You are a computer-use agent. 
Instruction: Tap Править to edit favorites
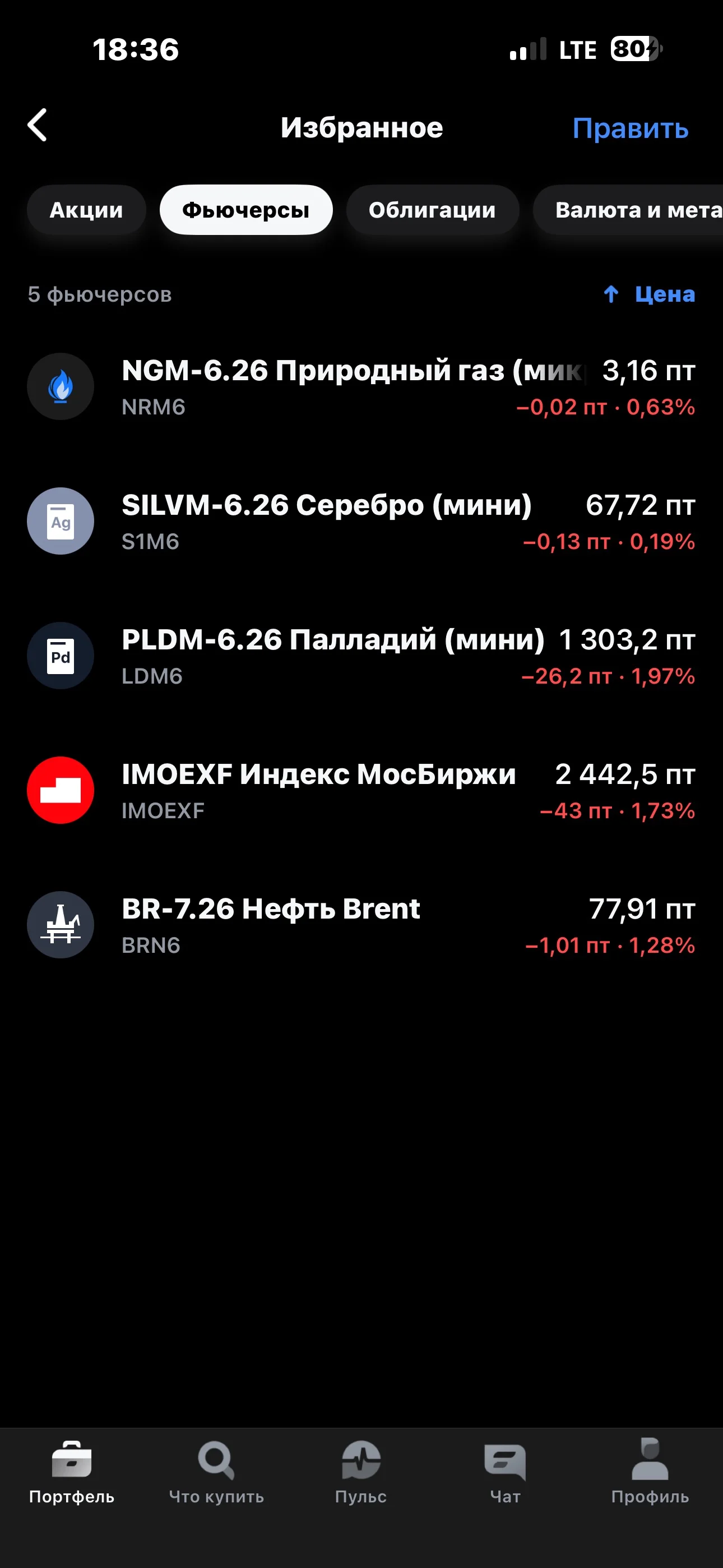pyautogui.click(x=630, y=128)
